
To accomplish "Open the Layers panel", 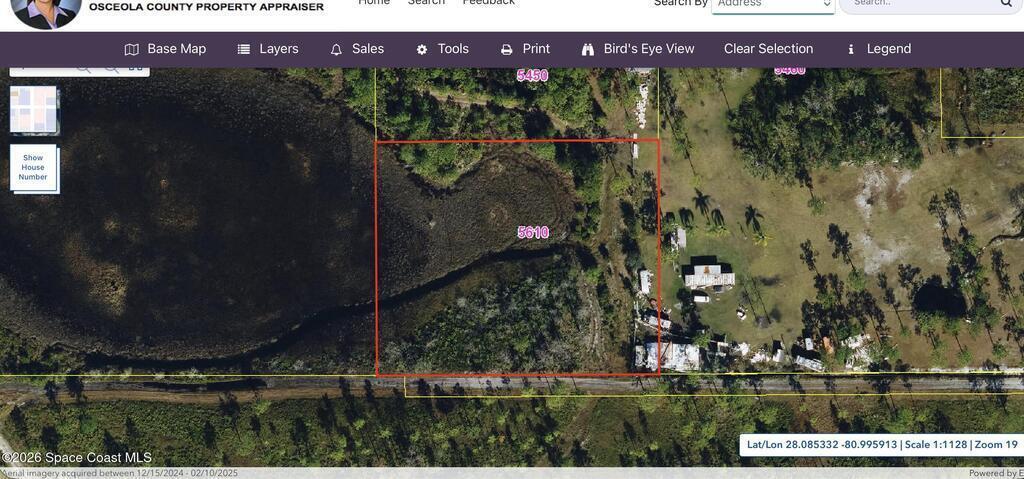I will coord(268,49).
